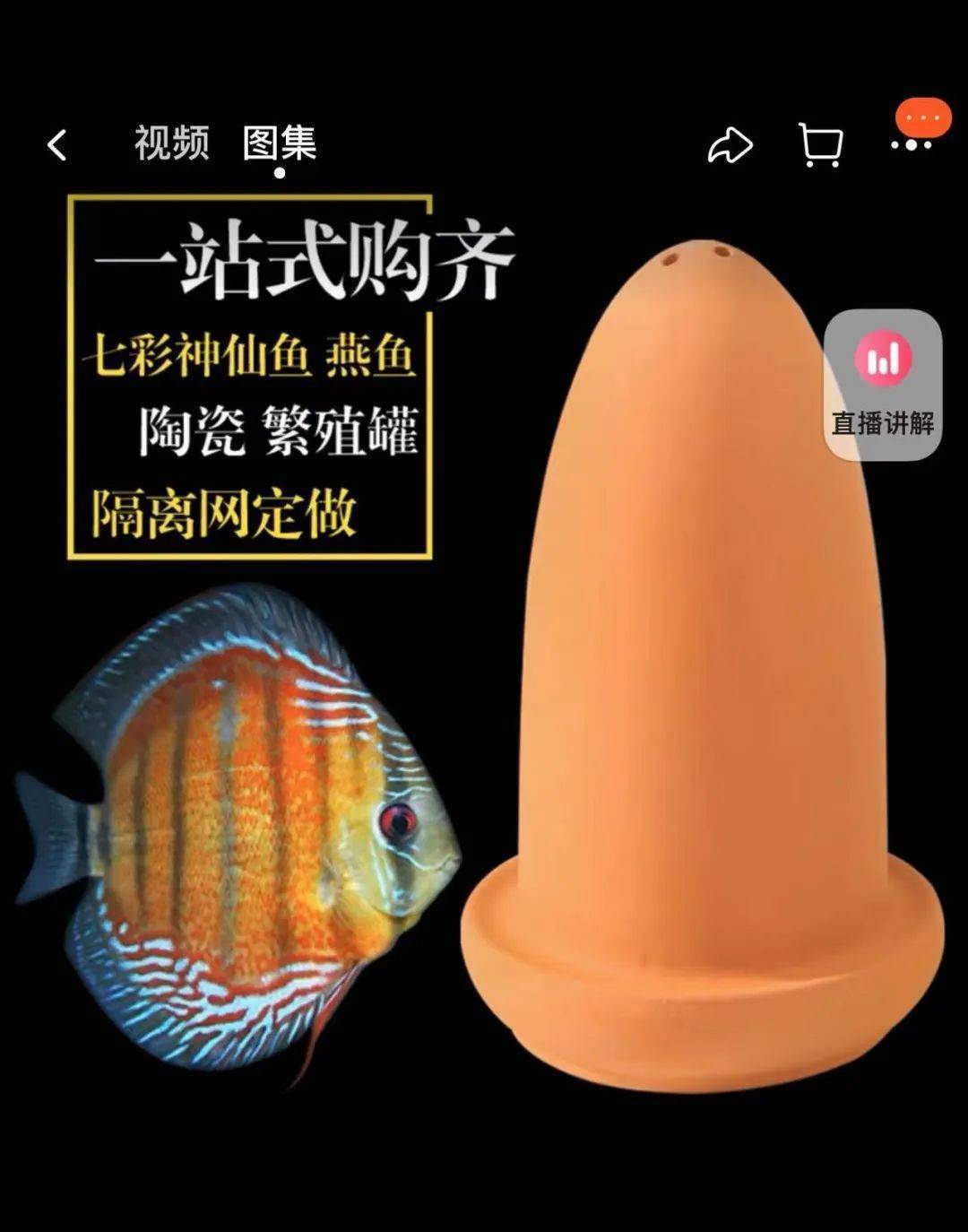Select the 图集 tab

[x=280, y=143]
